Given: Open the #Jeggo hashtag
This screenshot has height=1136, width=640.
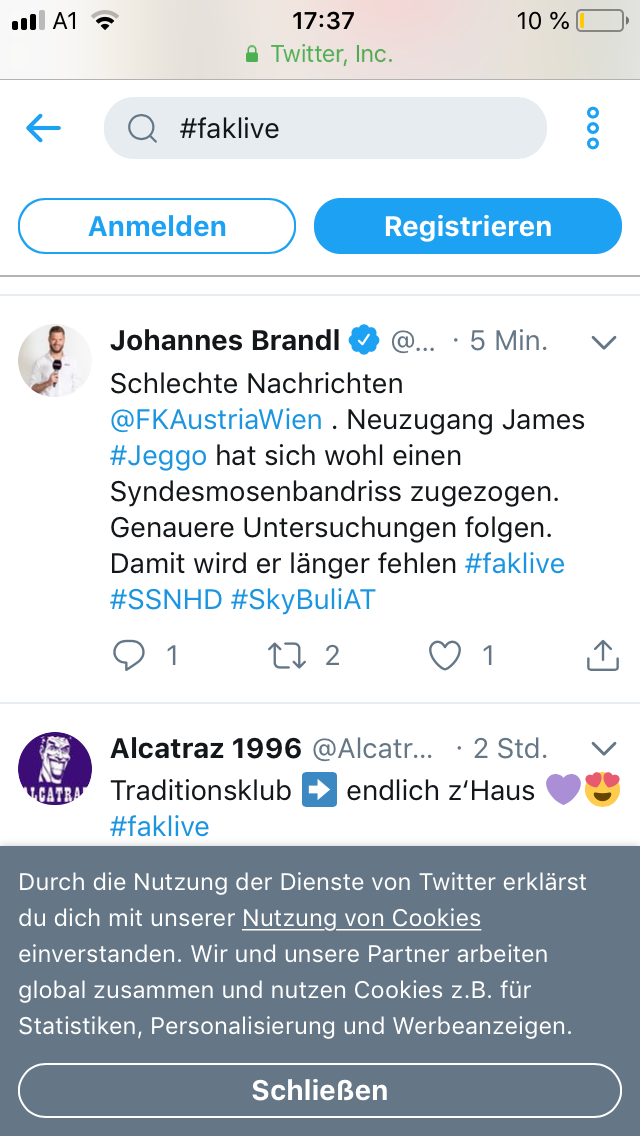Looking at the screenshot, I should (159, 456).
